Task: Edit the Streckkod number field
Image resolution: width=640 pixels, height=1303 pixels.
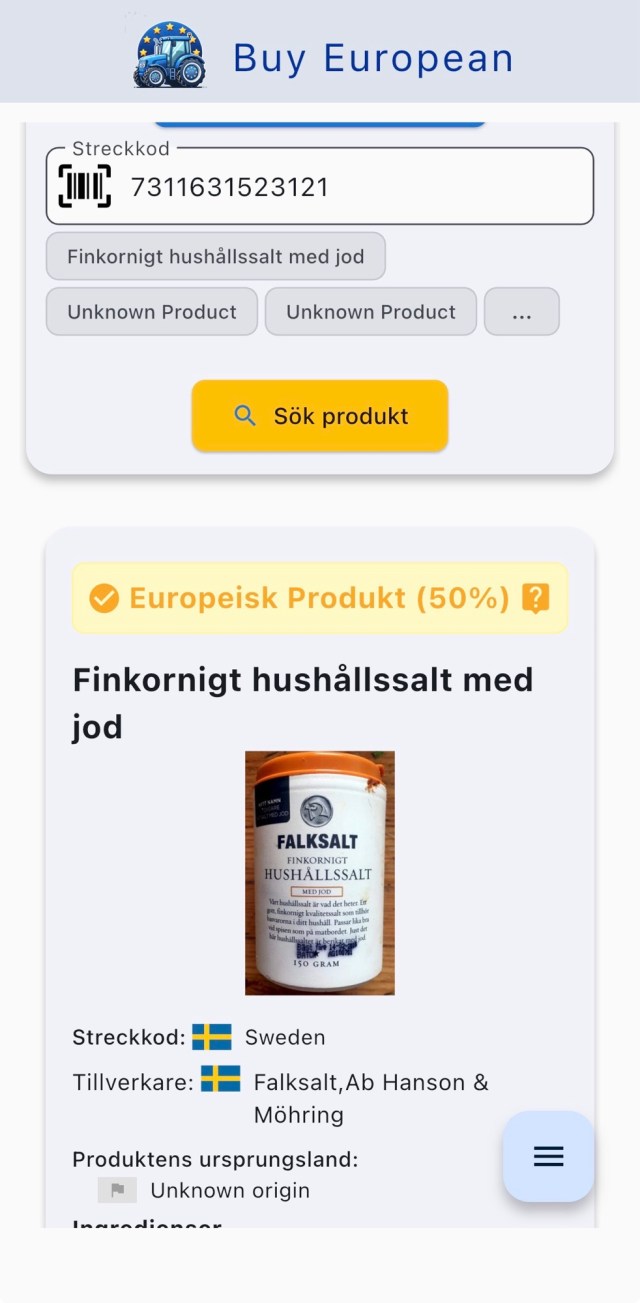Action: pos(350,187)
